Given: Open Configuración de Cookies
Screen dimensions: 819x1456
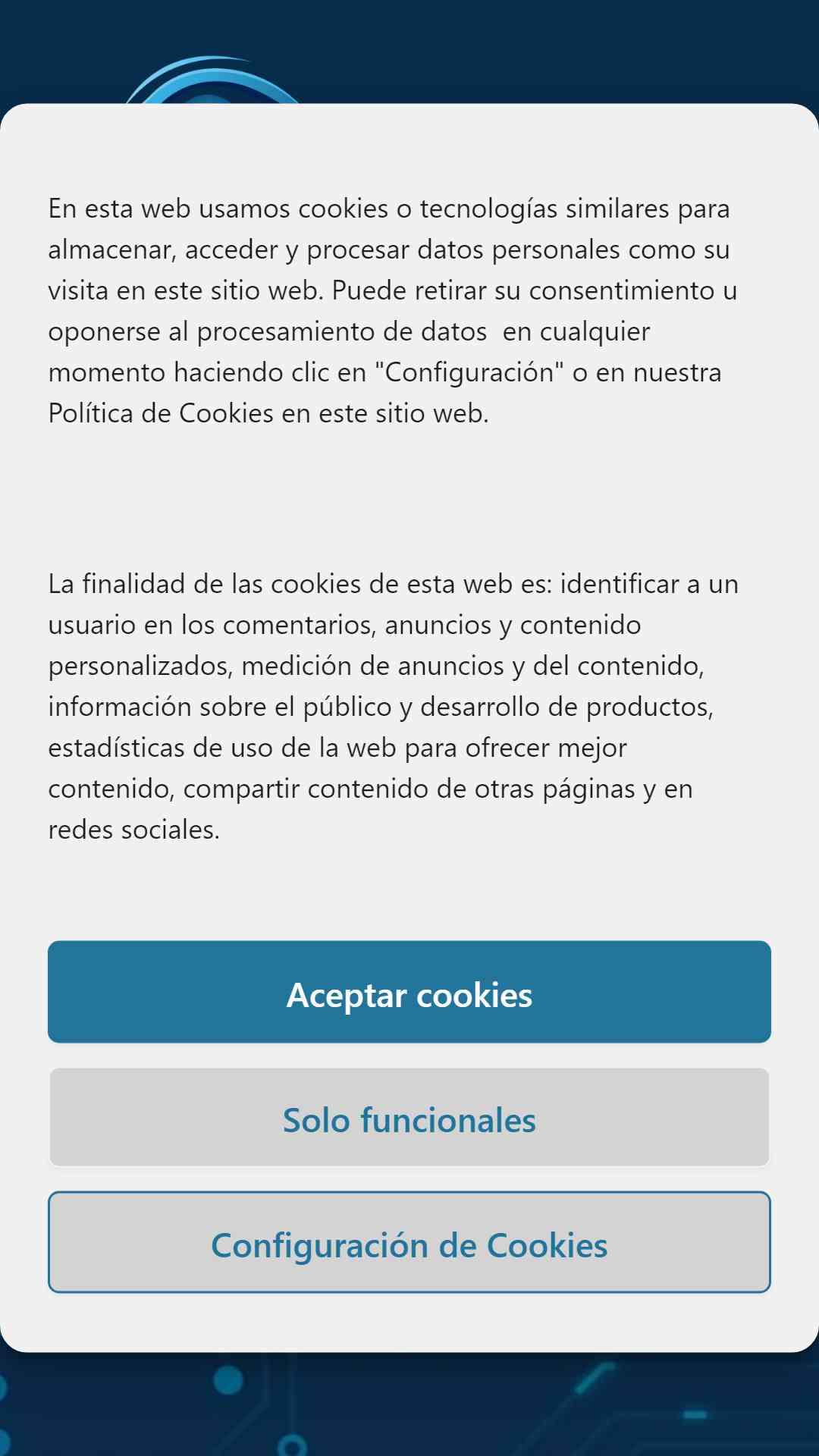Looking at the screenshot, I should pos(409,1242).
